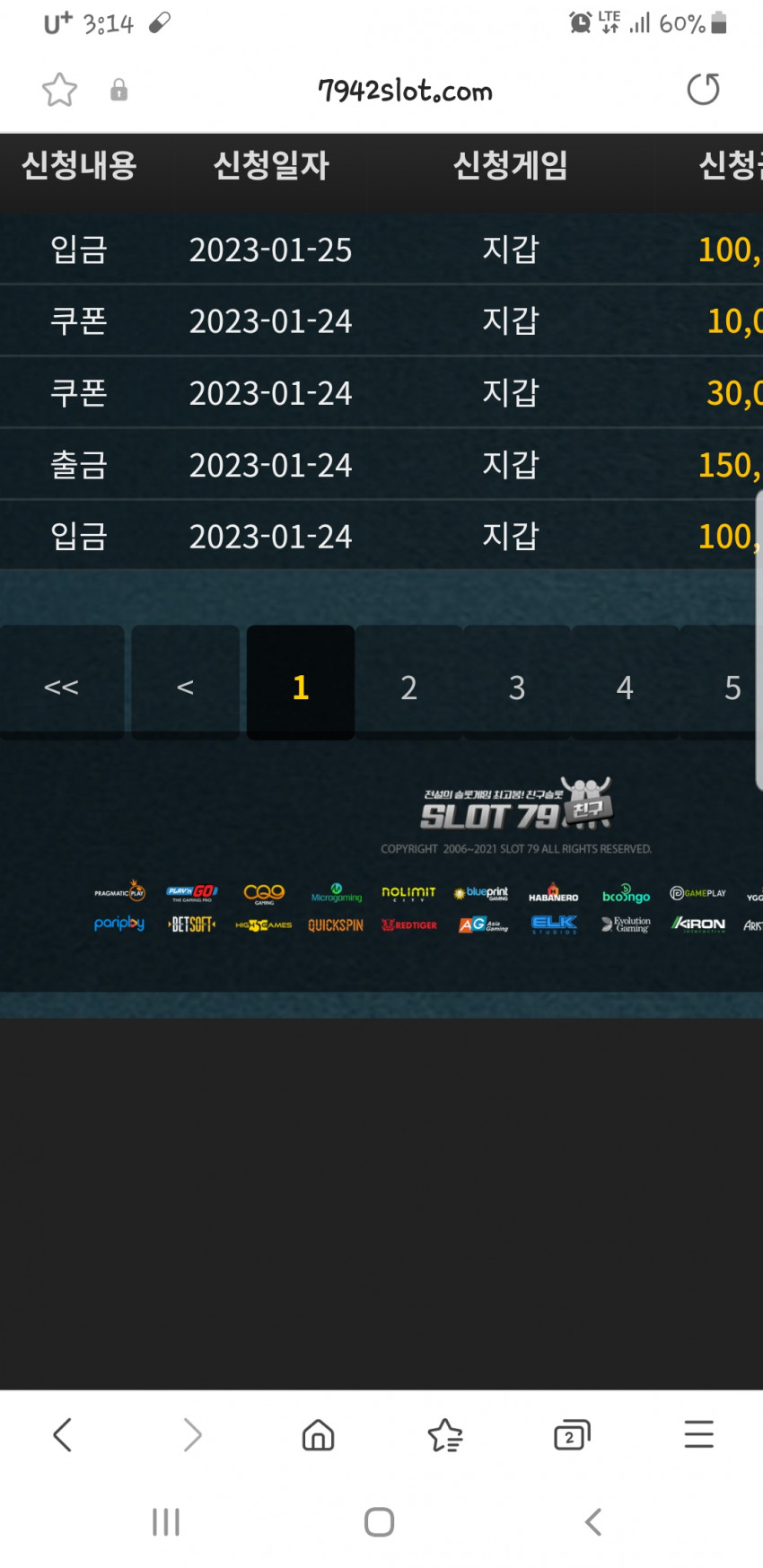Open the system recent apps

point(166,1521)
